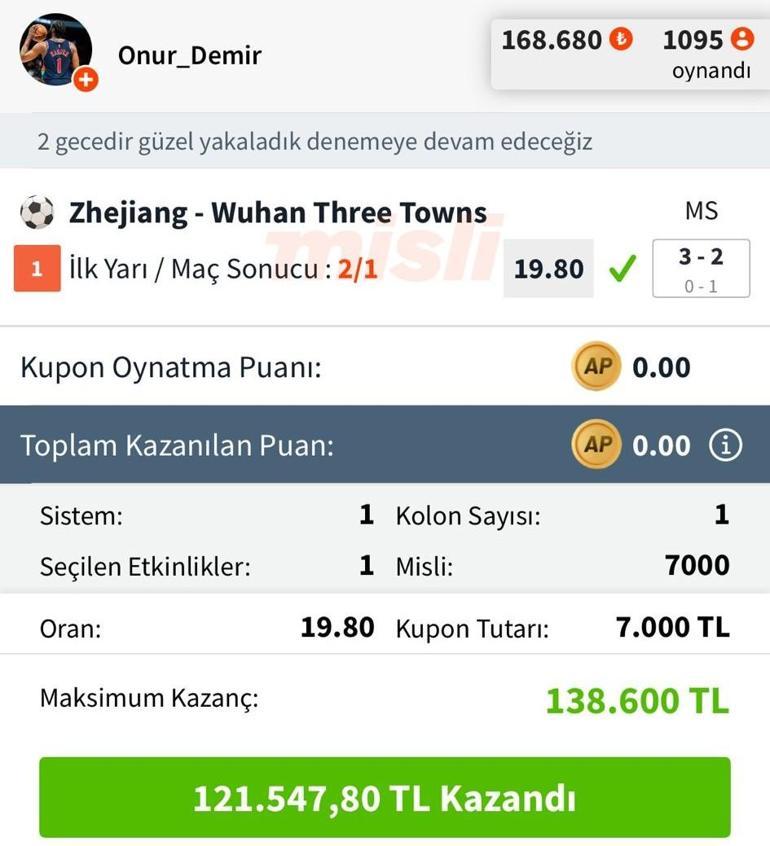Click the soccer ball icon next to match name
The width and height of the screenshot is (770, 846).
[x=37, y=212]
